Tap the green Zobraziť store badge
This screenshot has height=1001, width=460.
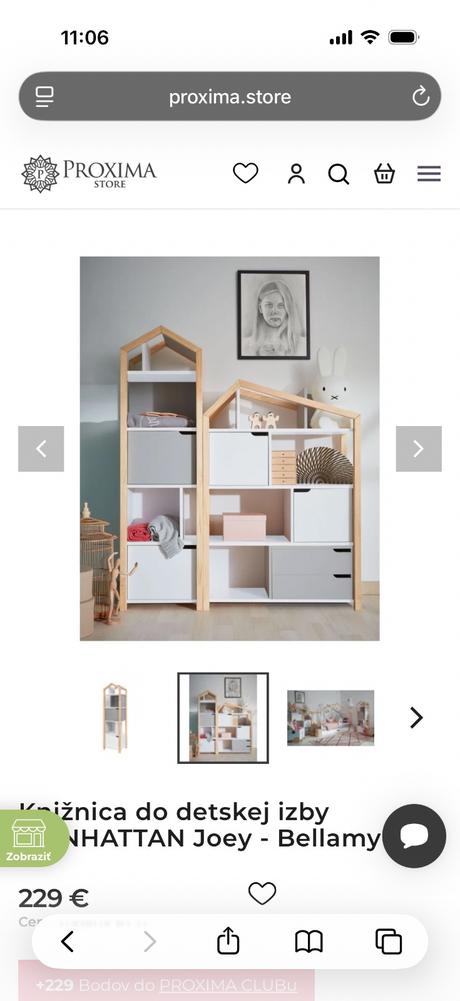(29, 838)
